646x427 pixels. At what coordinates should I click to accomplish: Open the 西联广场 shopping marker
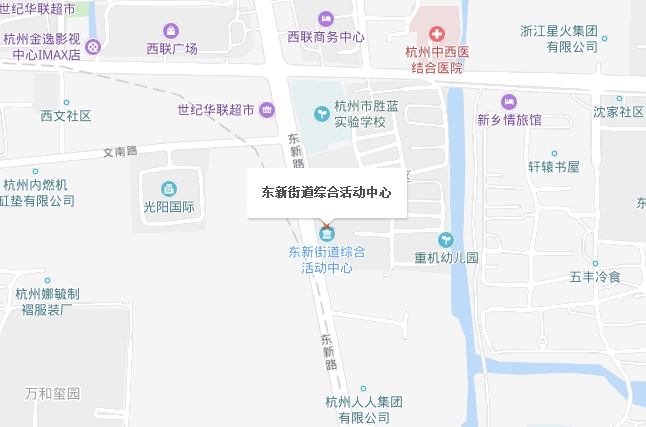tap(172, 31)
